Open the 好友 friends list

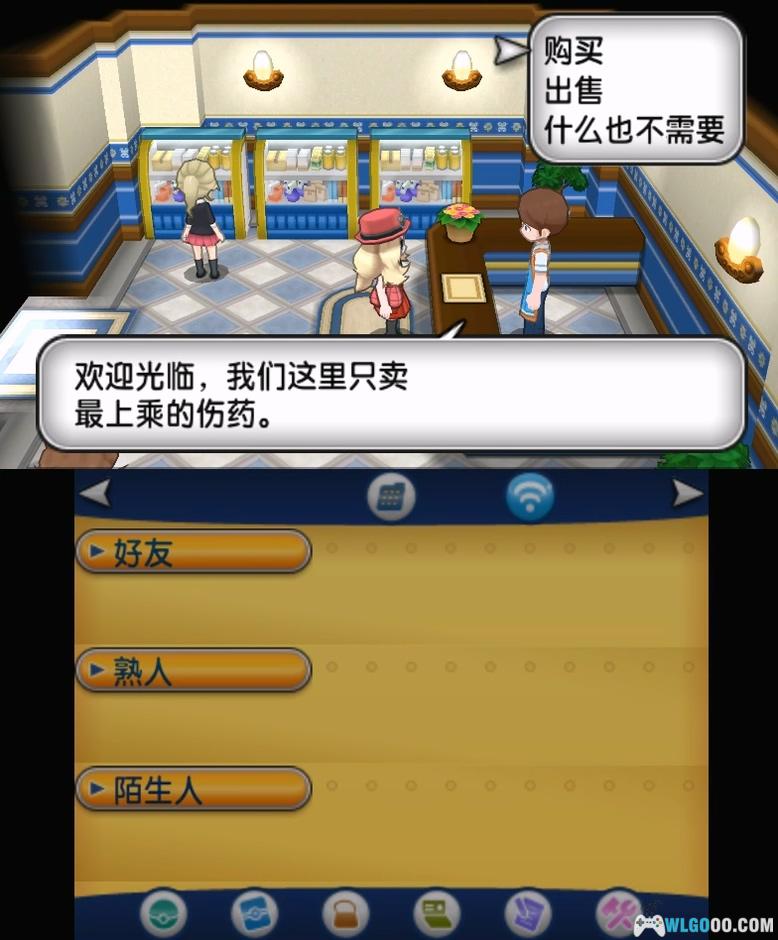194,551
